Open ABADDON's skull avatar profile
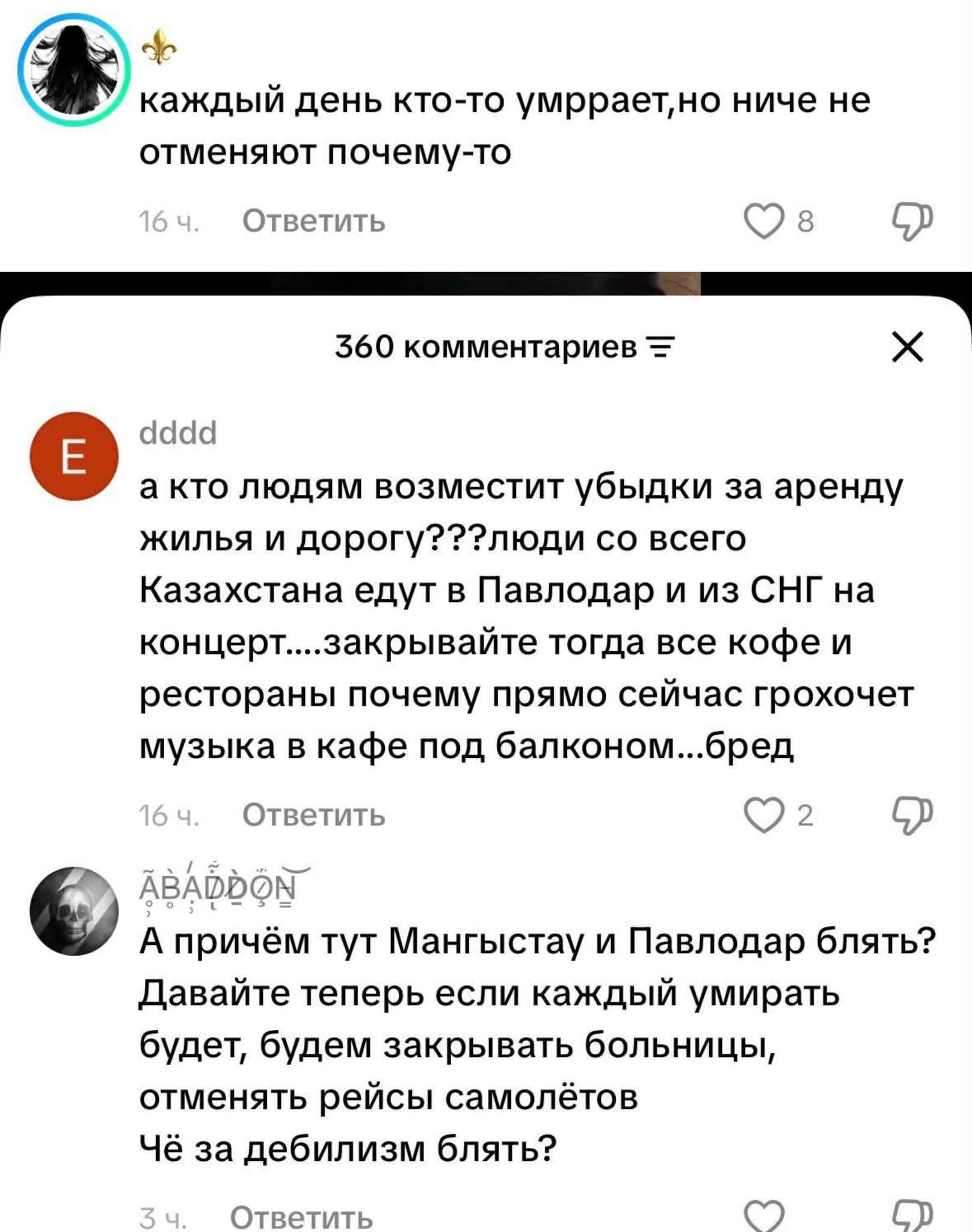Screen dimensions: 972x1232 point(74,911)
